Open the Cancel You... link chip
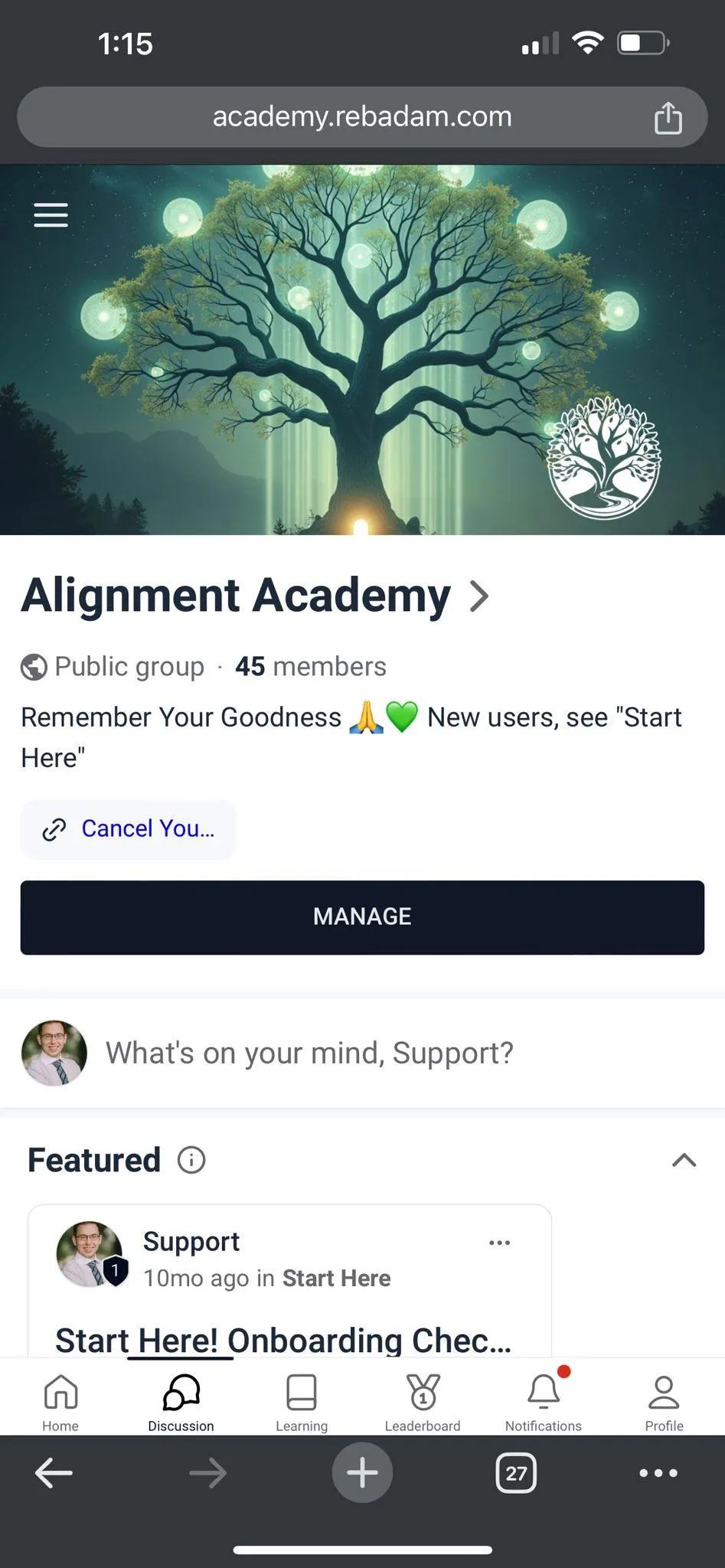This screenshot has width=725, height=1568. (x=129, y=829)
